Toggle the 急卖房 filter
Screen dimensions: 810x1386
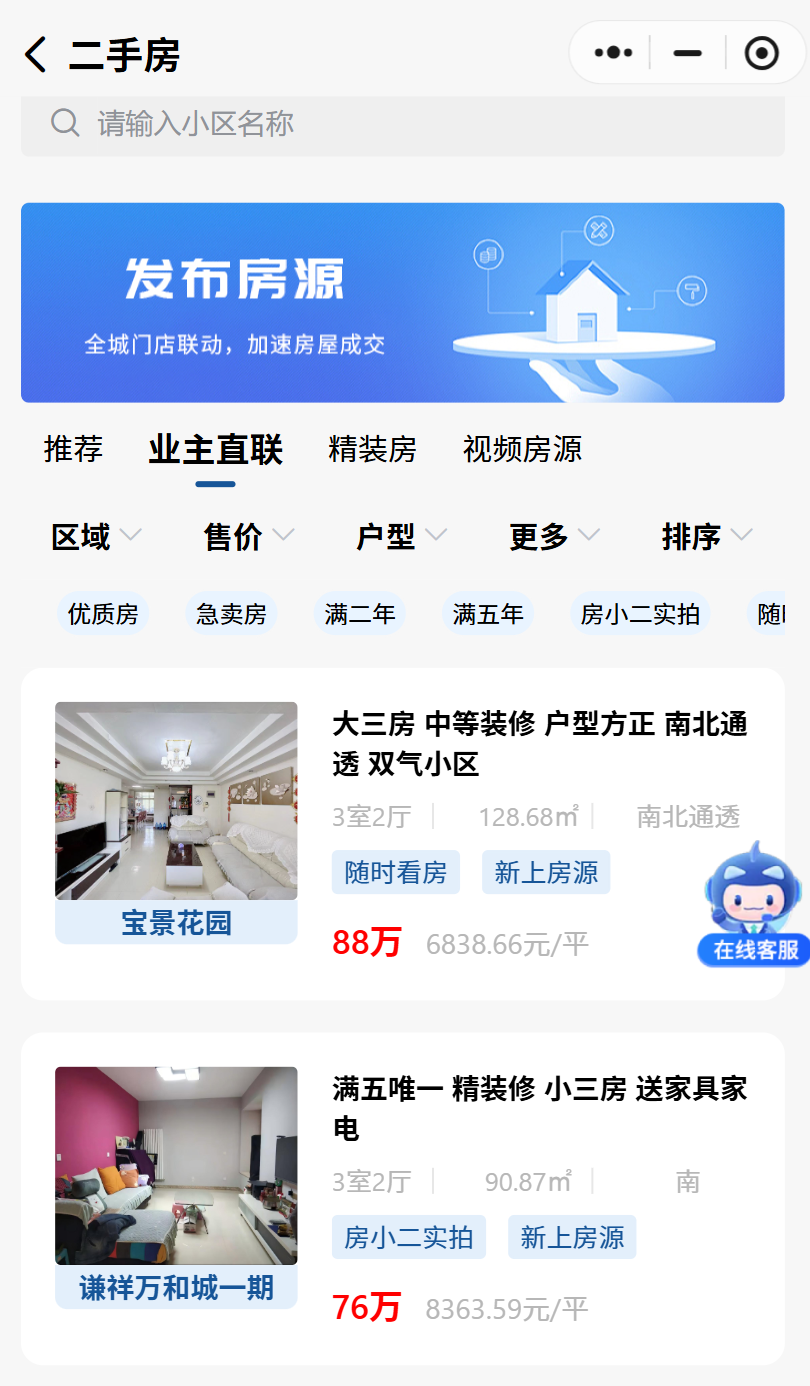coord(231,614)
